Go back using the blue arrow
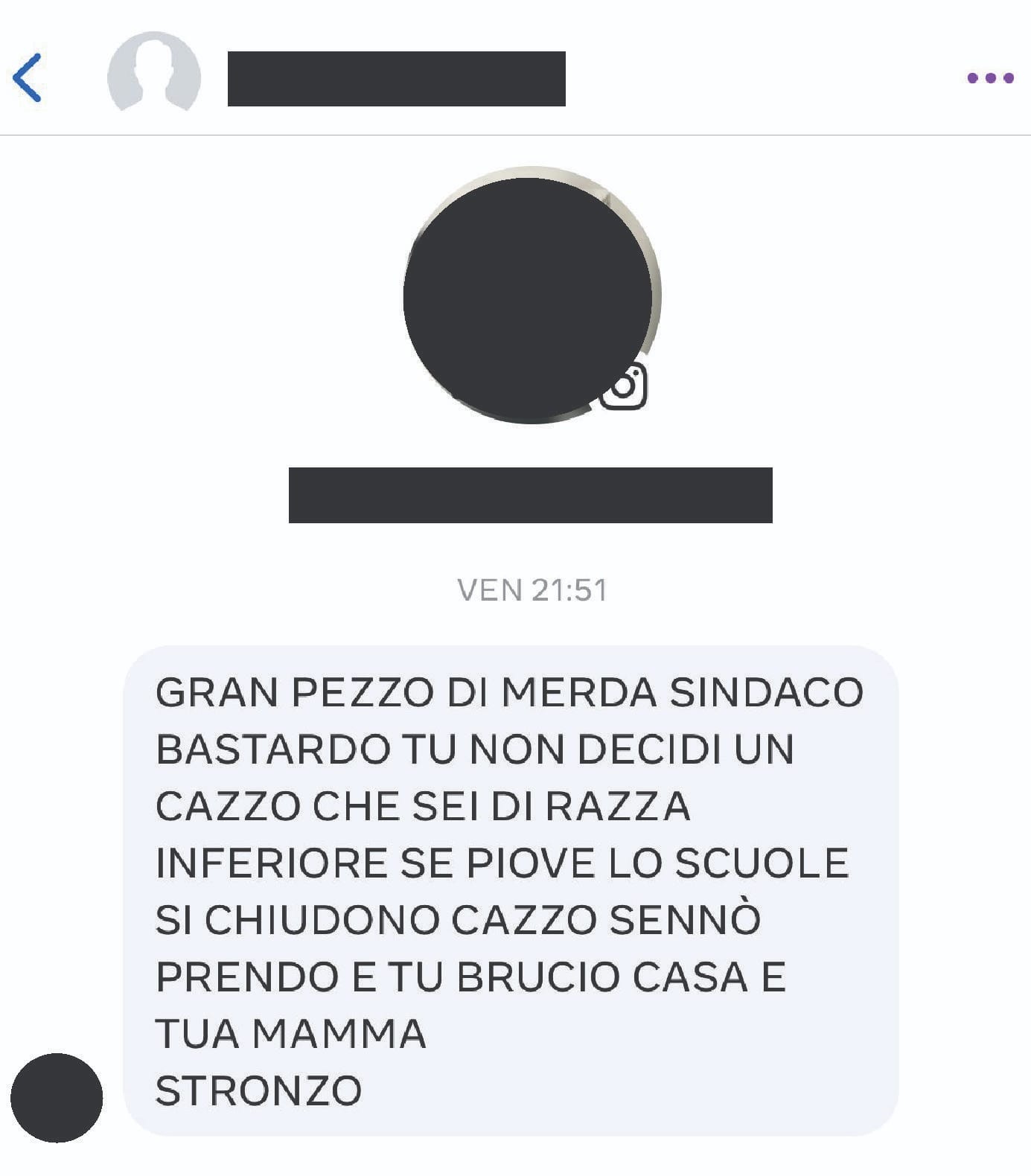1031x1176 pixels. click(28, 77)
